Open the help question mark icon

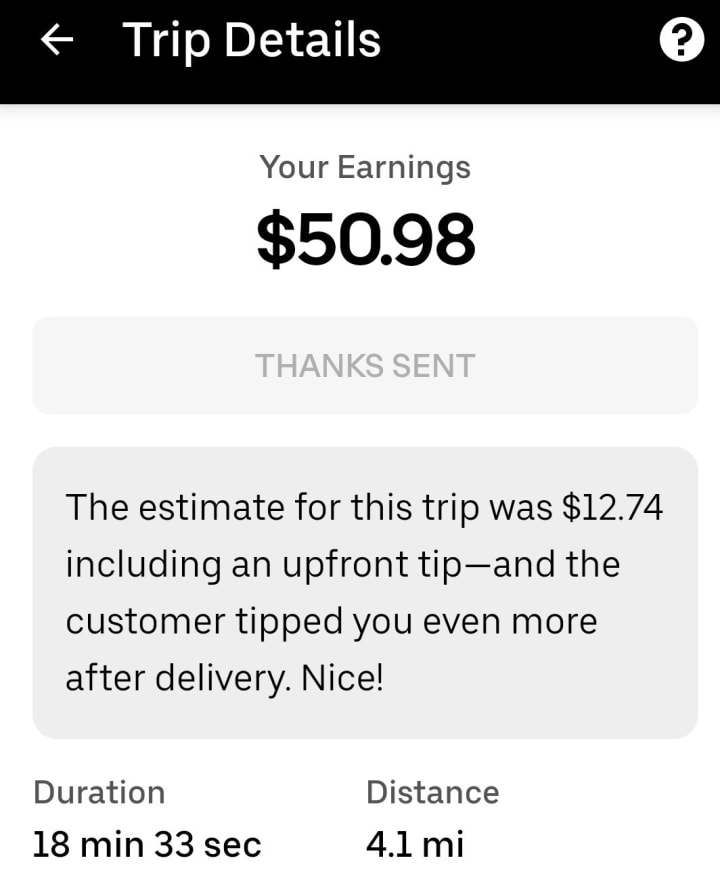(x=682, y=41)
